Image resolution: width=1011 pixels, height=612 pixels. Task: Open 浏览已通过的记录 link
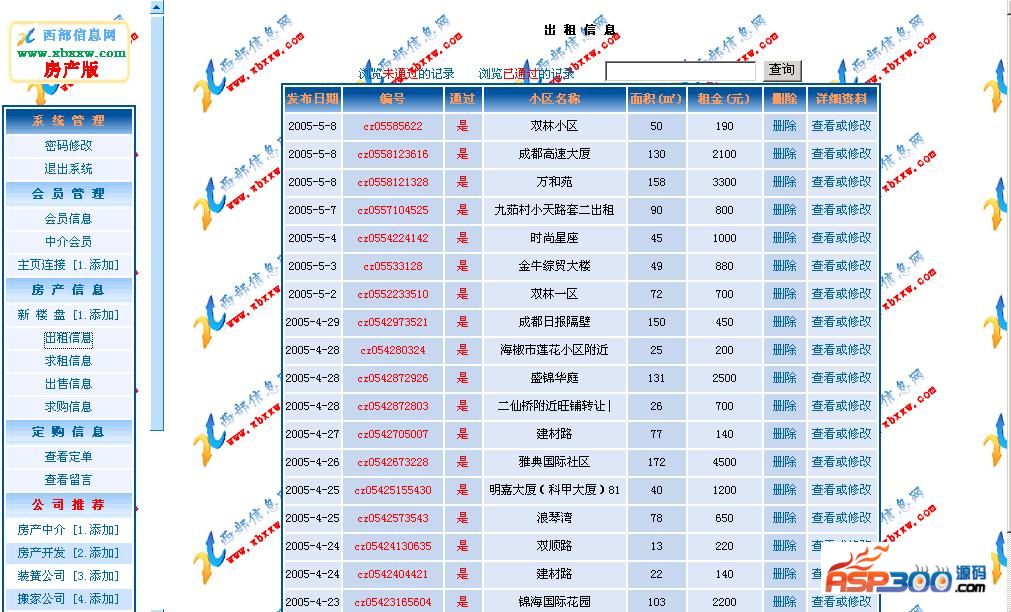[526, 73]
